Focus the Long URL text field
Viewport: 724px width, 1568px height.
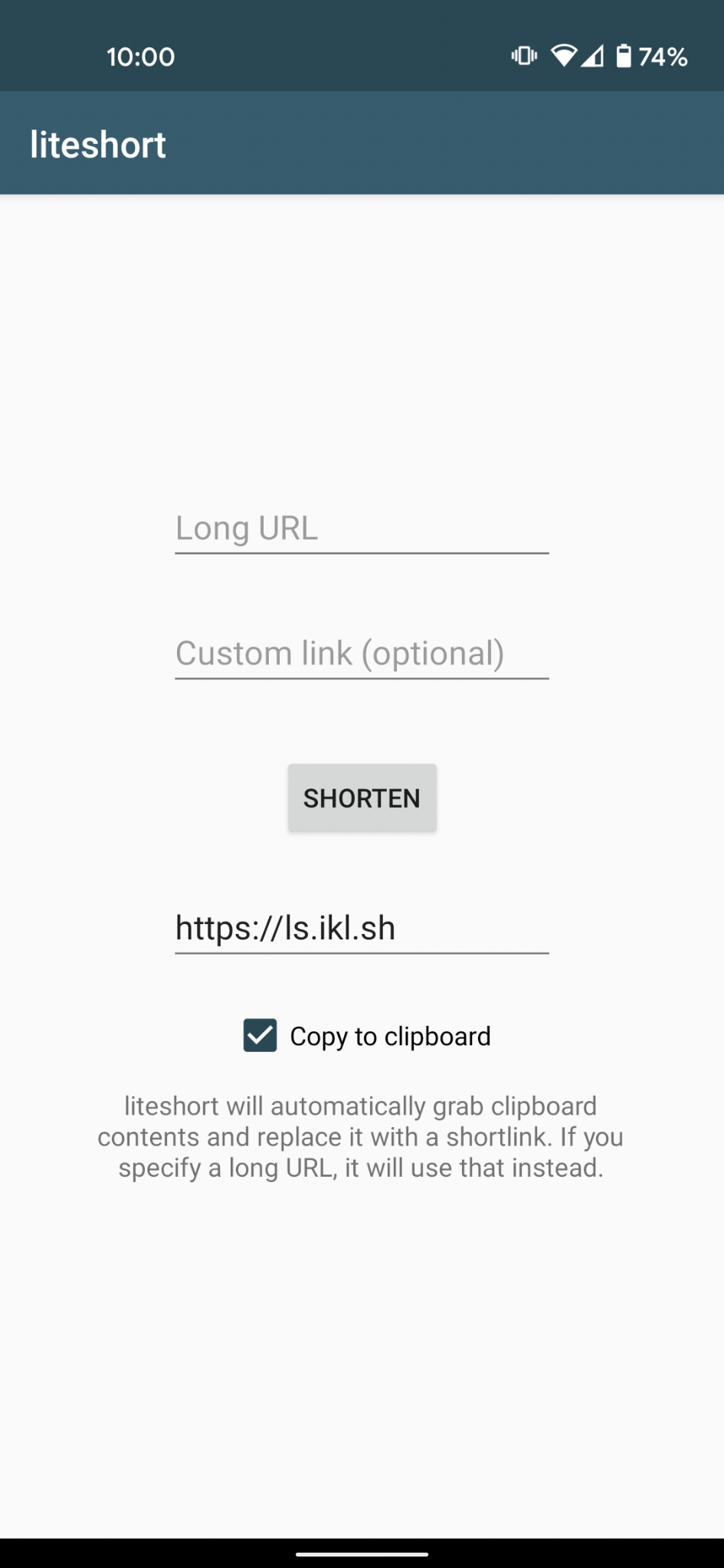pyautogui.click(x=362, y=529)
